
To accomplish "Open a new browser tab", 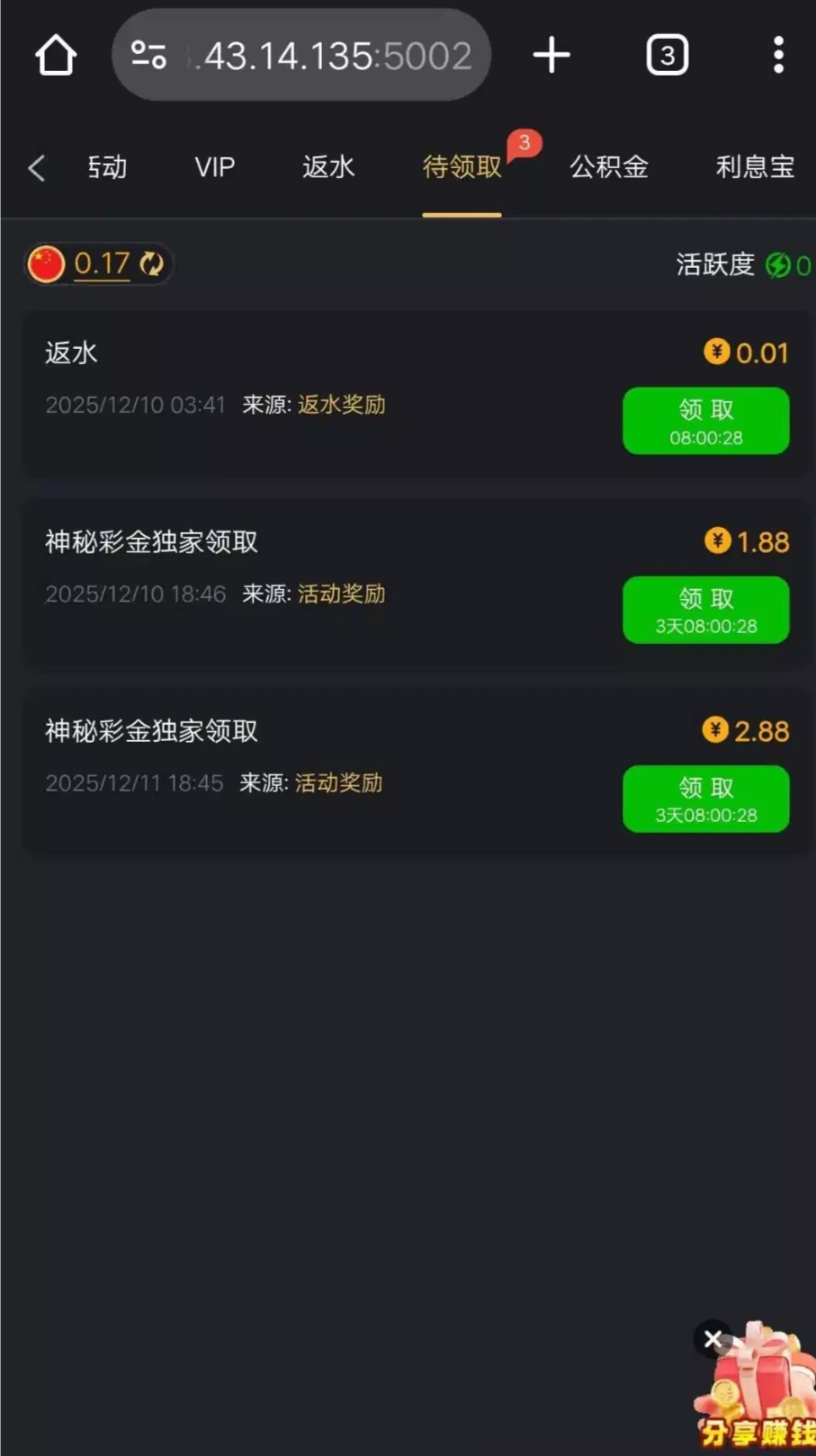I will pyautogui.click(x=551, y=56).
